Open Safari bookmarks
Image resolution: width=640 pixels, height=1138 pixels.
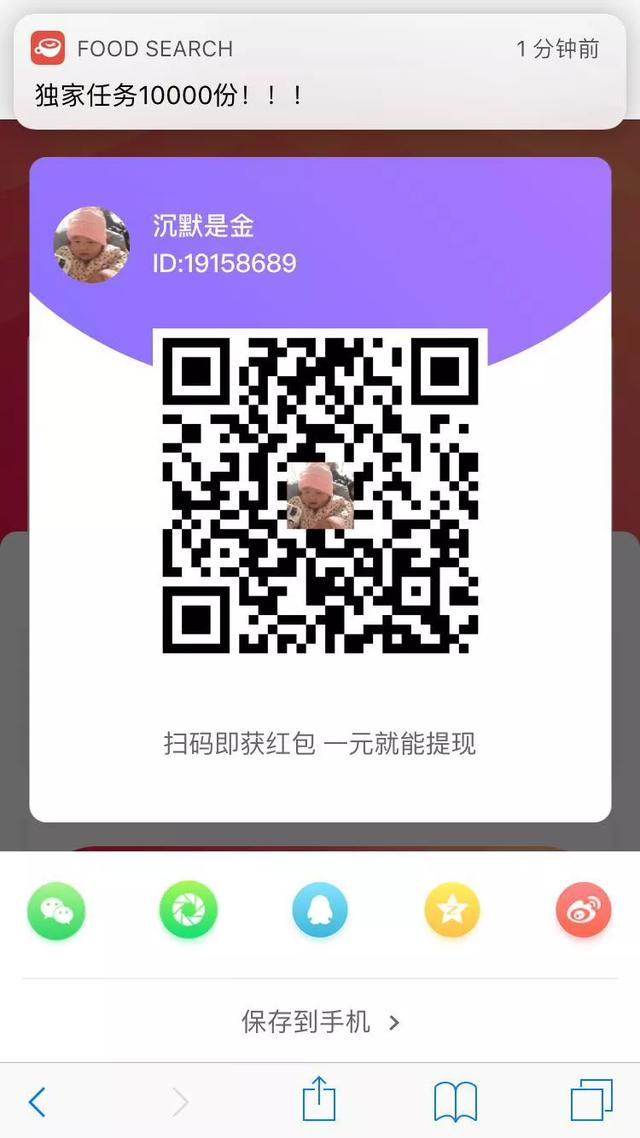coord(455,1102)
